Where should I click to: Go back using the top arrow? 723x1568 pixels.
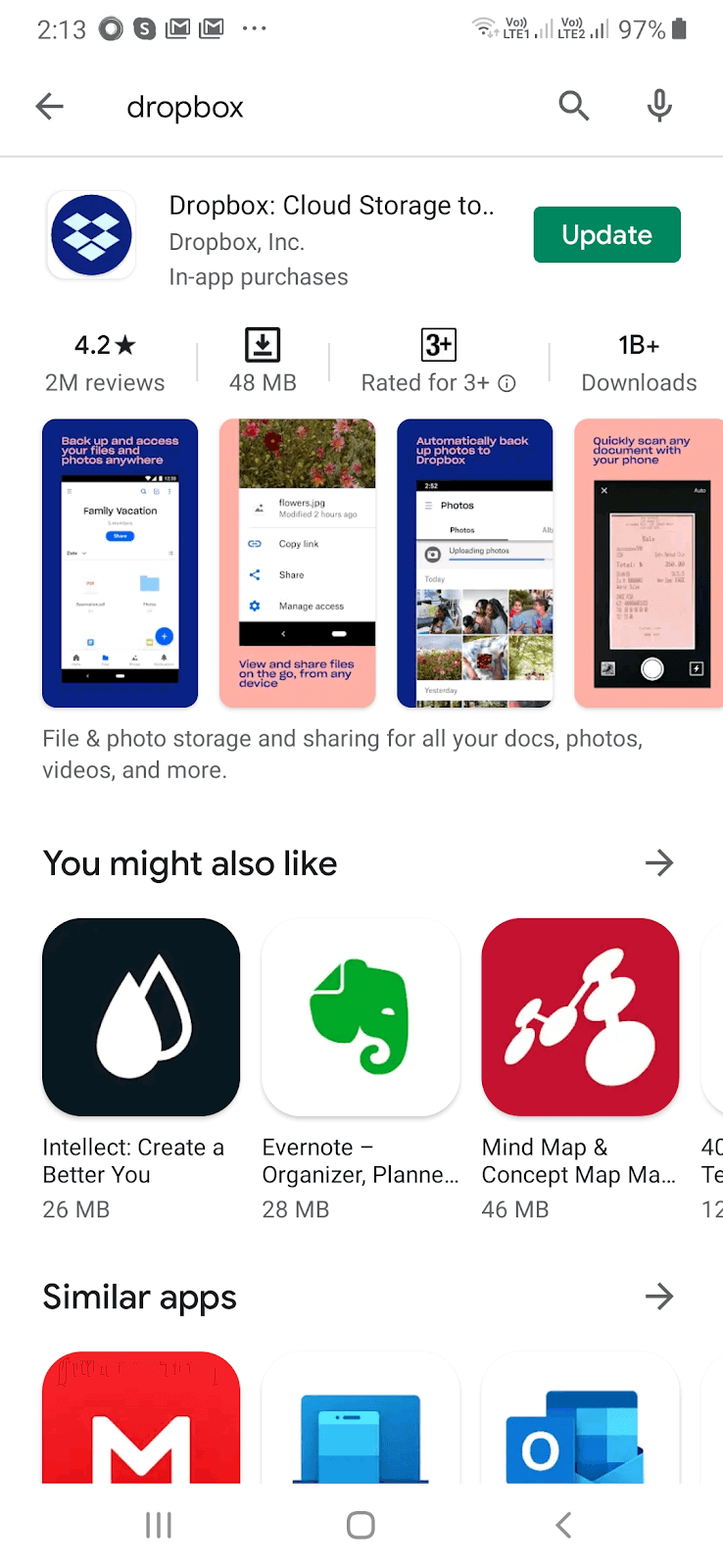49,106
